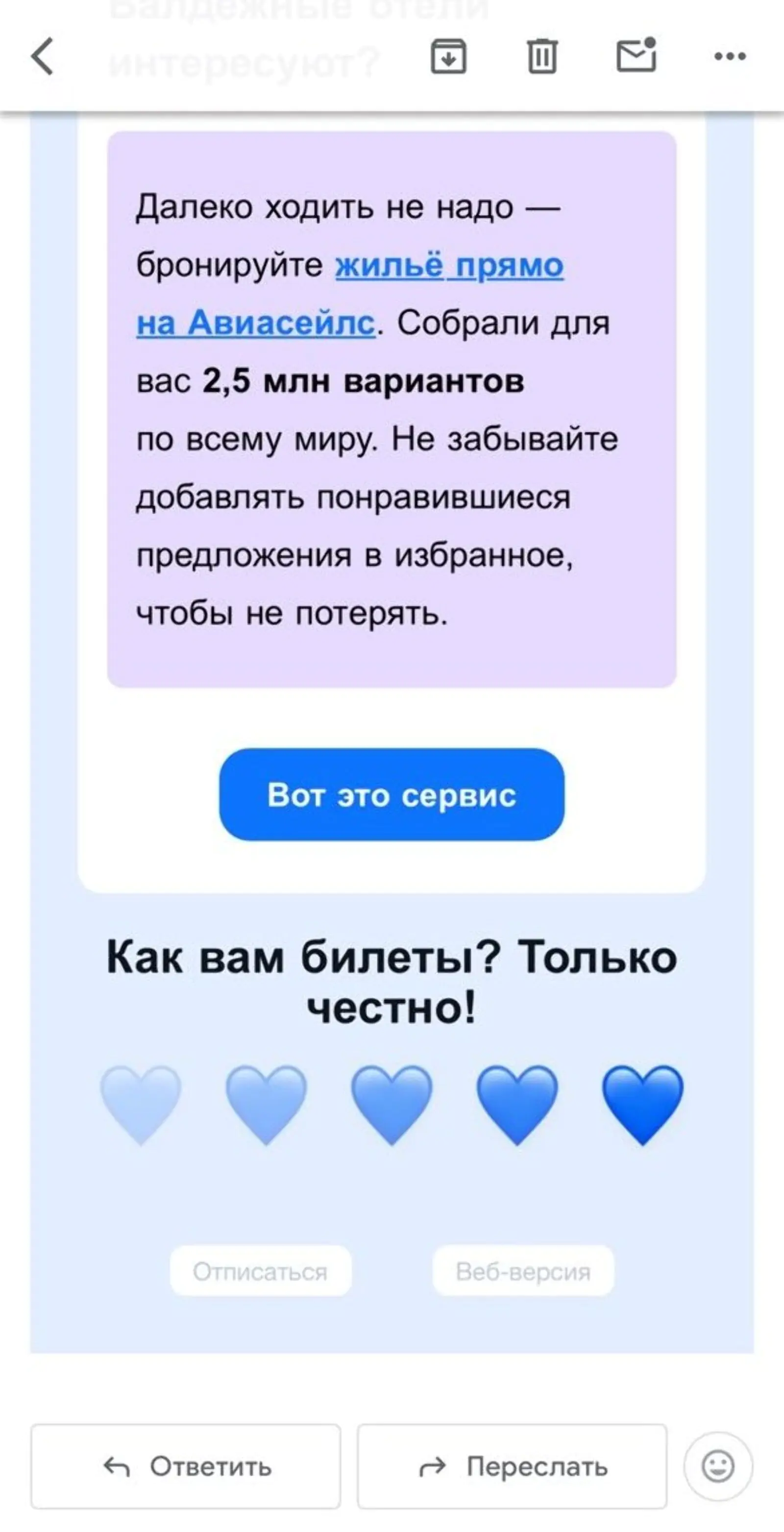Rate tickets with the second heart

point(267,1103)
